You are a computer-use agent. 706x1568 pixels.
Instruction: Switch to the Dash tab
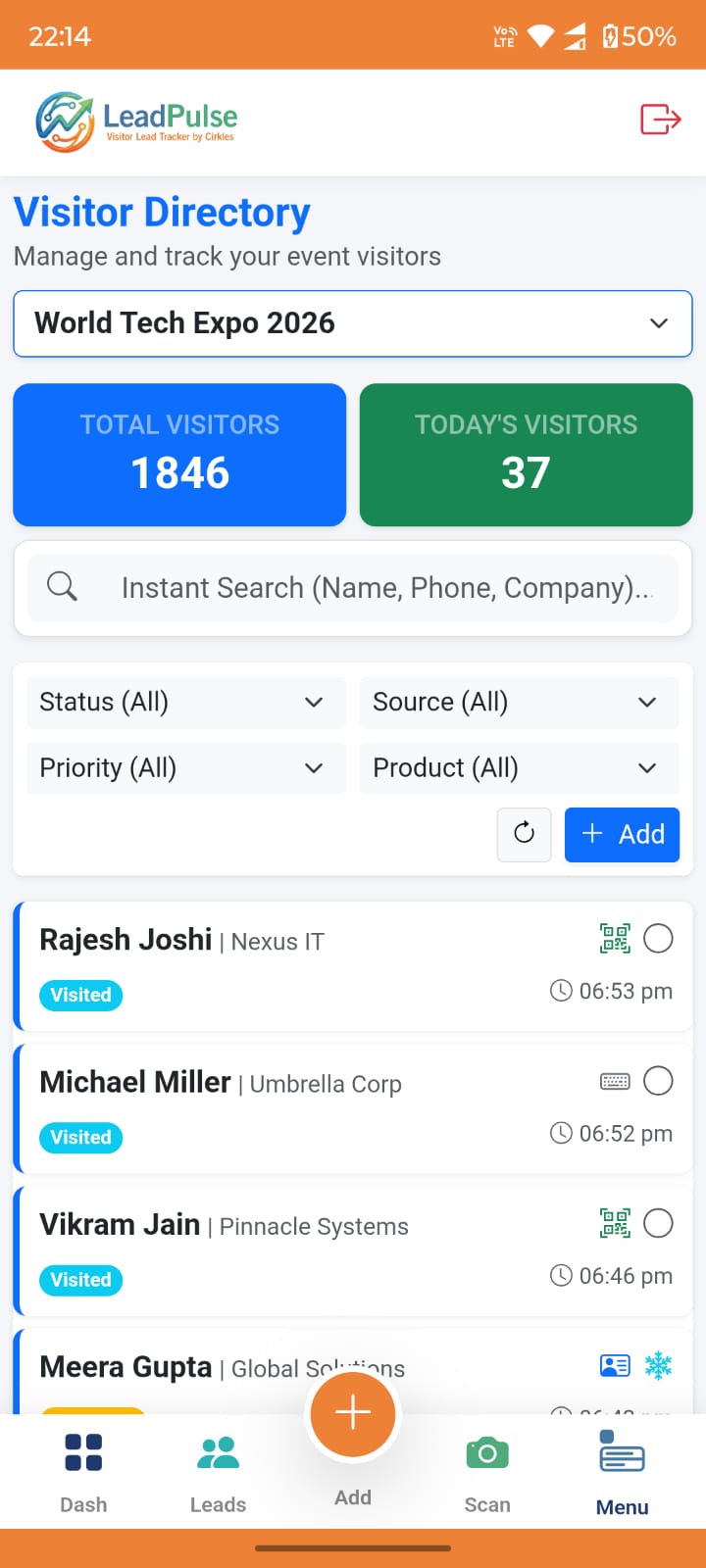click(x=83, y=1470)
